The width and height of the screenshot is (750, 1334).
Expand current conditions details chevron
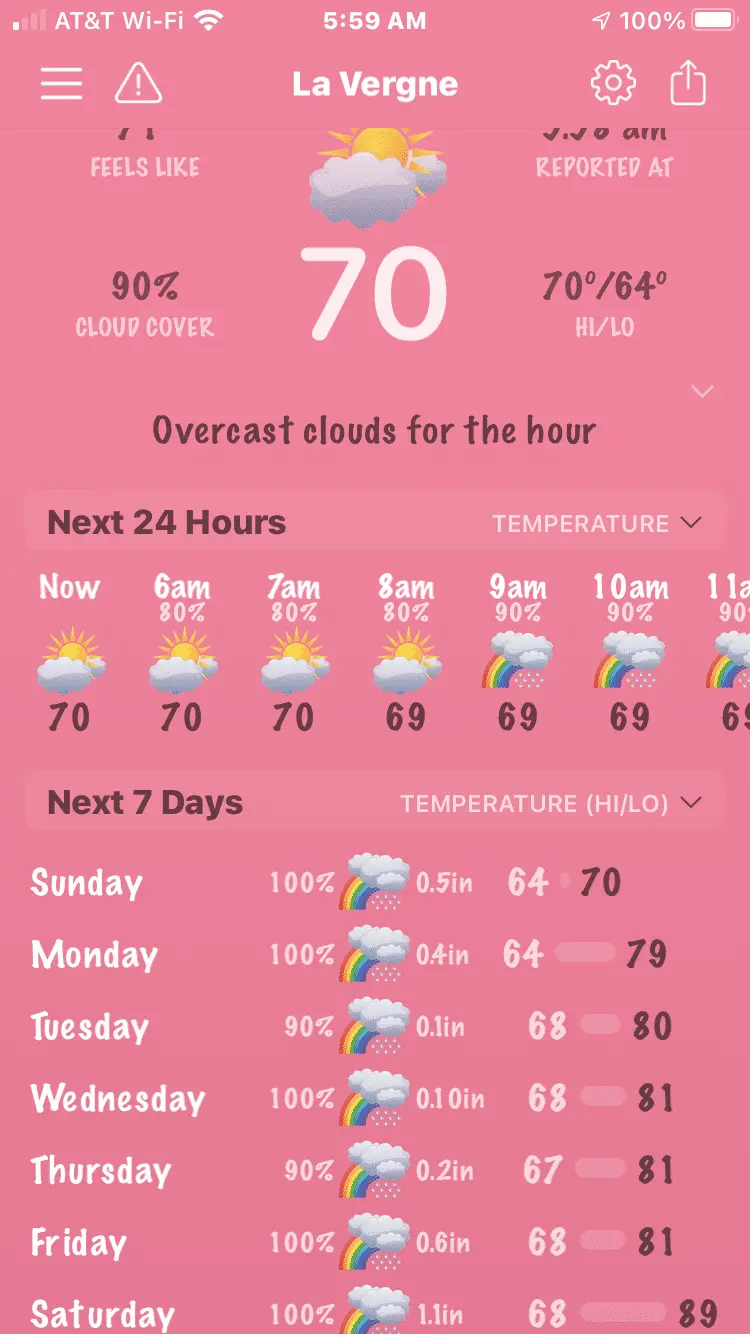(703, 391)
